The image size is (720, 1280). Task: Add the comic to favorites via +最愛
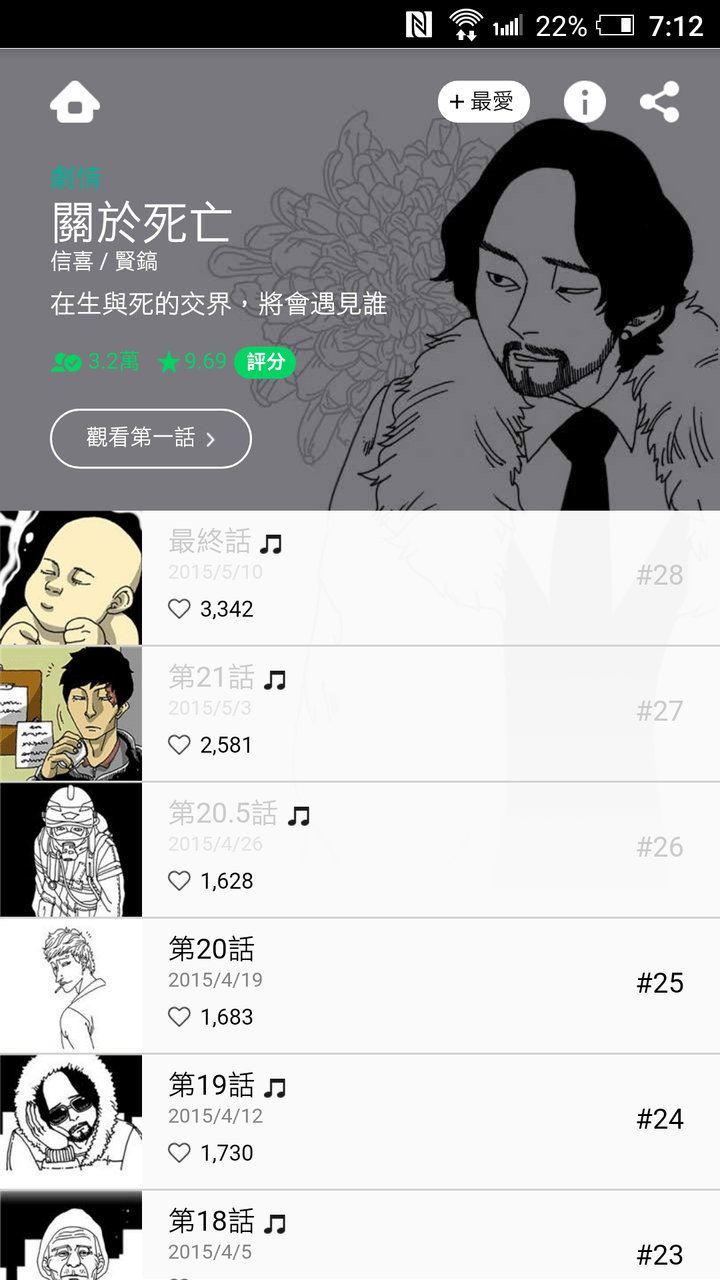(x=483, y=101)
